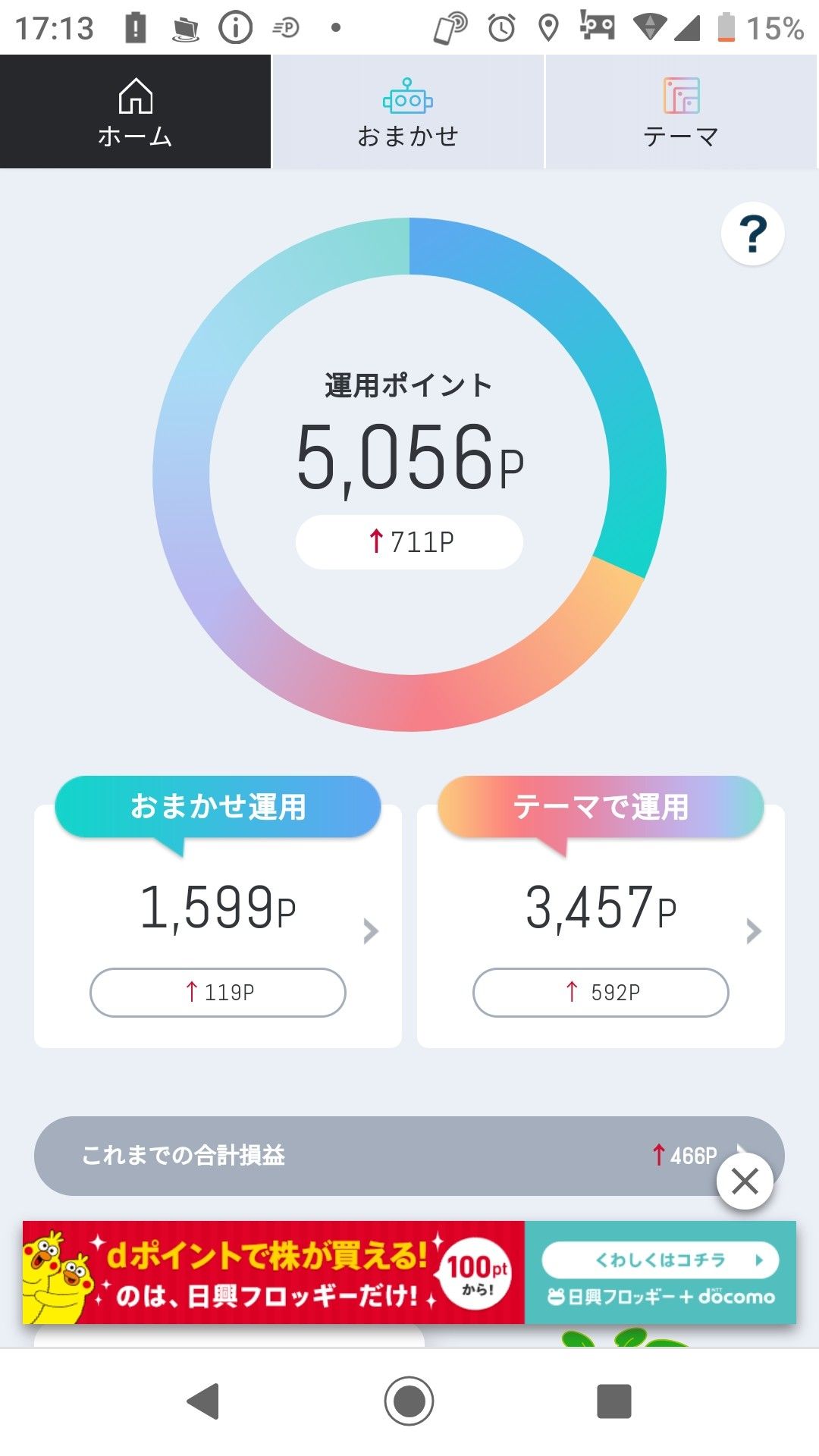Tap the system home button
This screenshot has height=1456, width=819.
click(409, 1401)
